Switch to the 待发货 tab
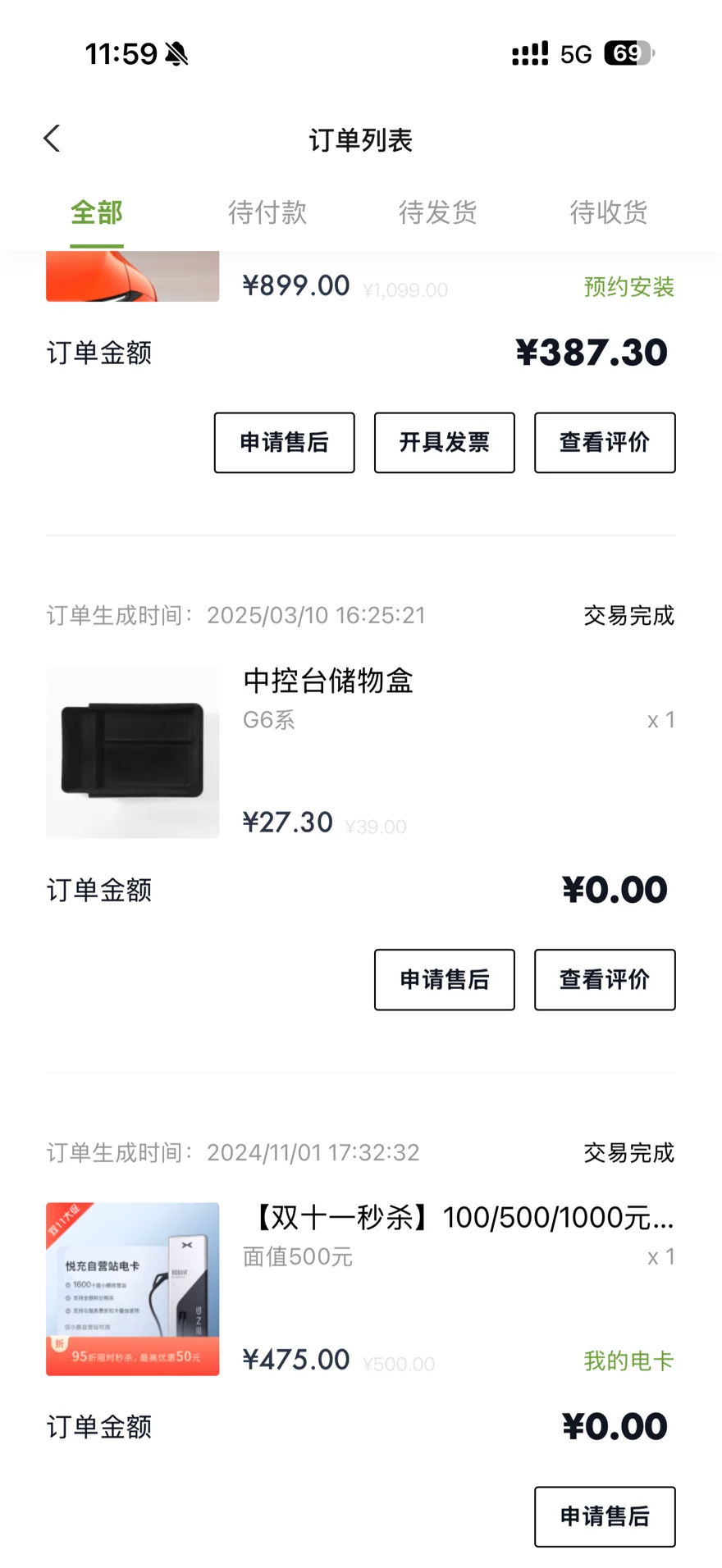 coord(437,212)
